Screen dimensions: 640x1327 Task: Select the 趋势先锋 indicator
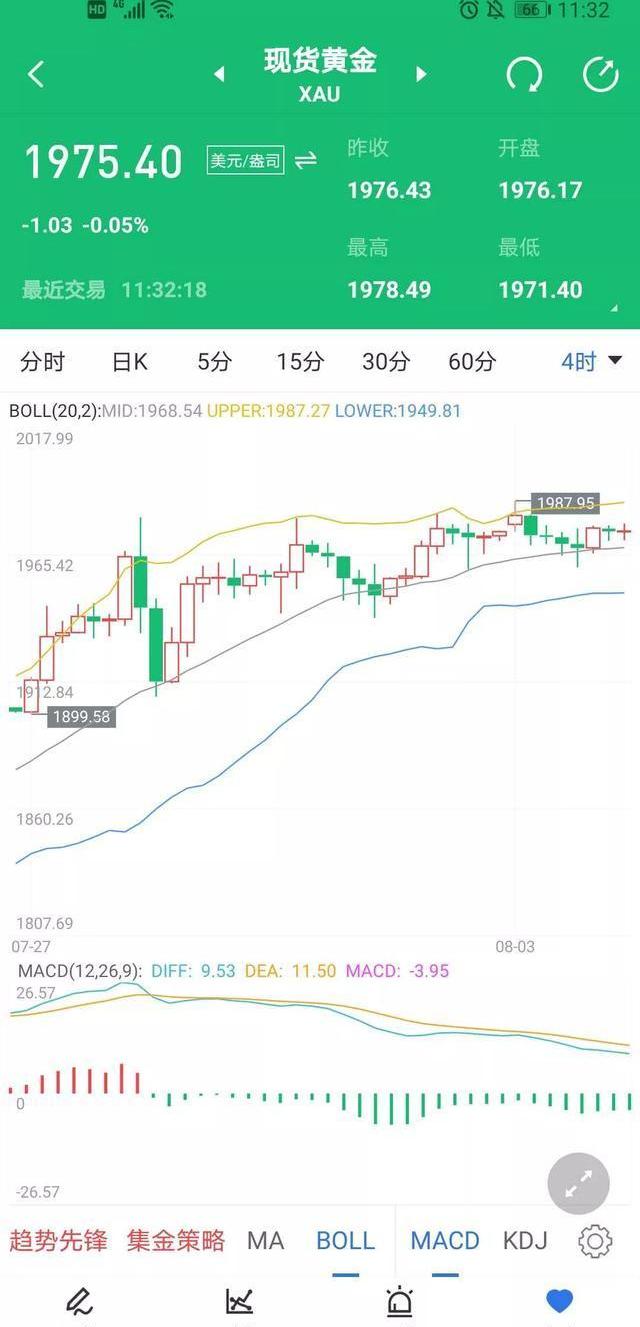pyautogui.click(x=58, y=1241)
